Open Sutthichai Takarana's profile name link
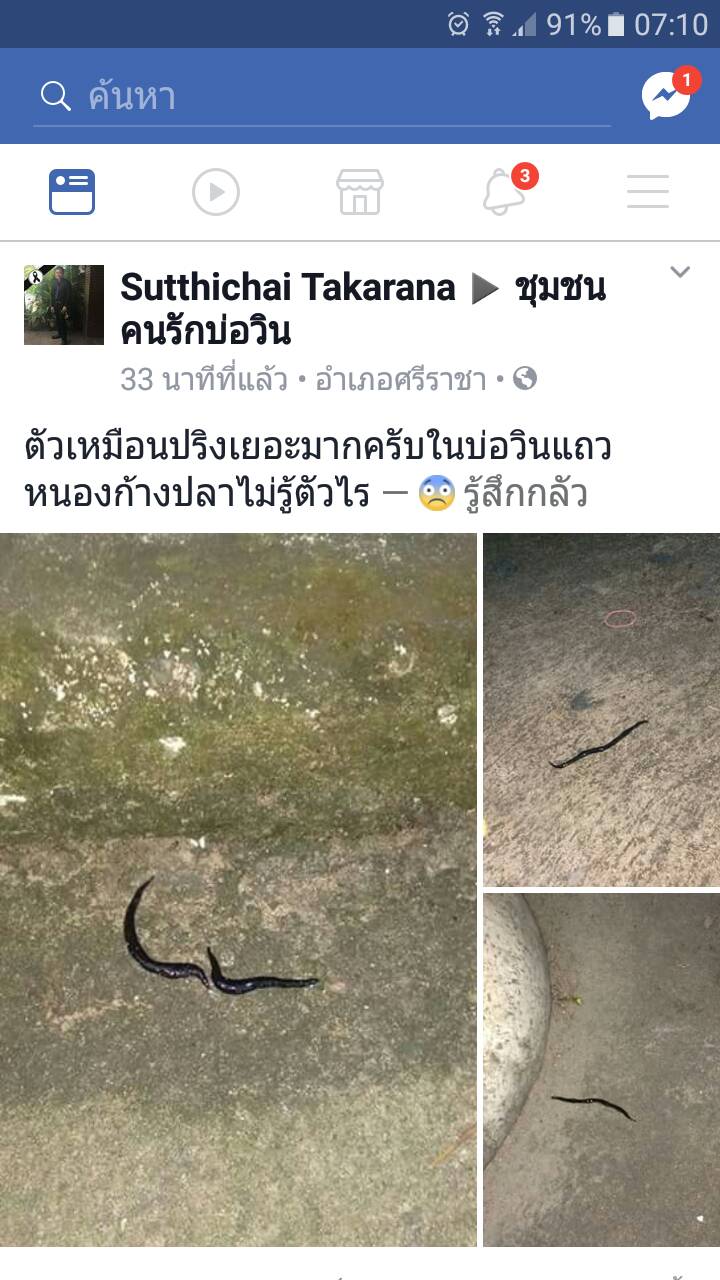The image size is (720, 1280). pyautogui.click(x=288, y=288)
